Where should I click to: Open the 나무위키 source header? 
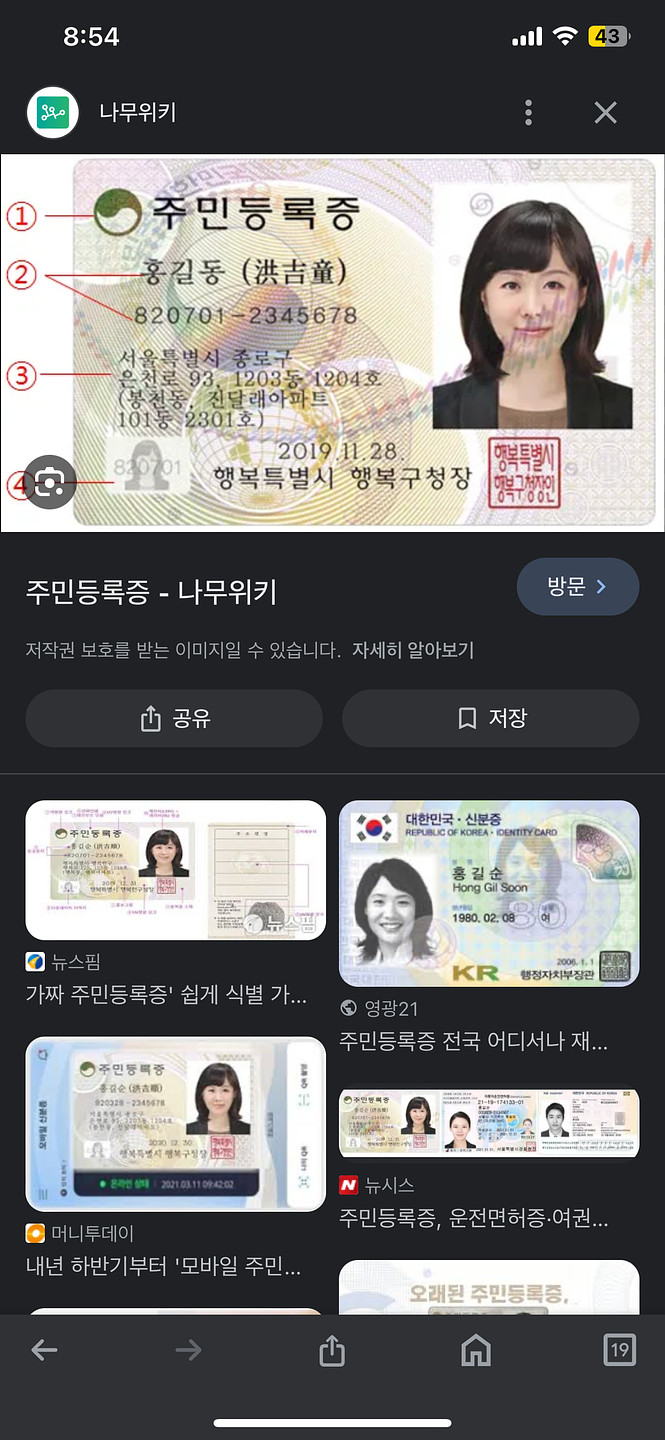pyautogui.click(x=137, y=112)
